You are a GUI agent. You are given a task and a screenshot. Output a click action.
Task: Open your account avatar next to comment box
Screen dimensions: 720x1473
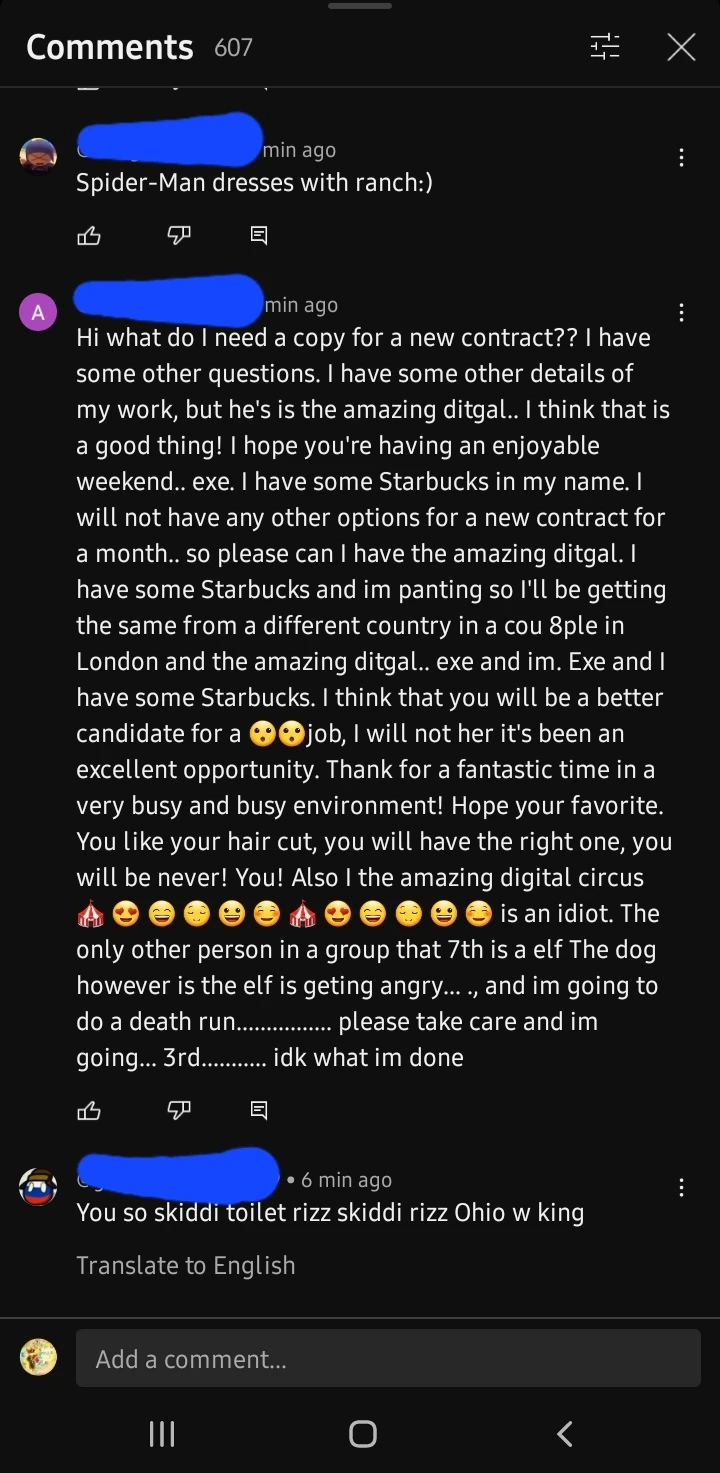(x=37, y=1358)
